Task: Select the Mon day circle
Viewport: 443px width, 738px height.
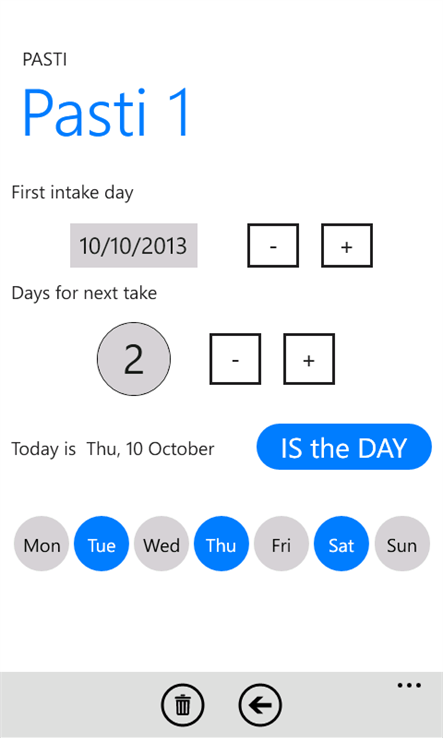Action: 41,544
